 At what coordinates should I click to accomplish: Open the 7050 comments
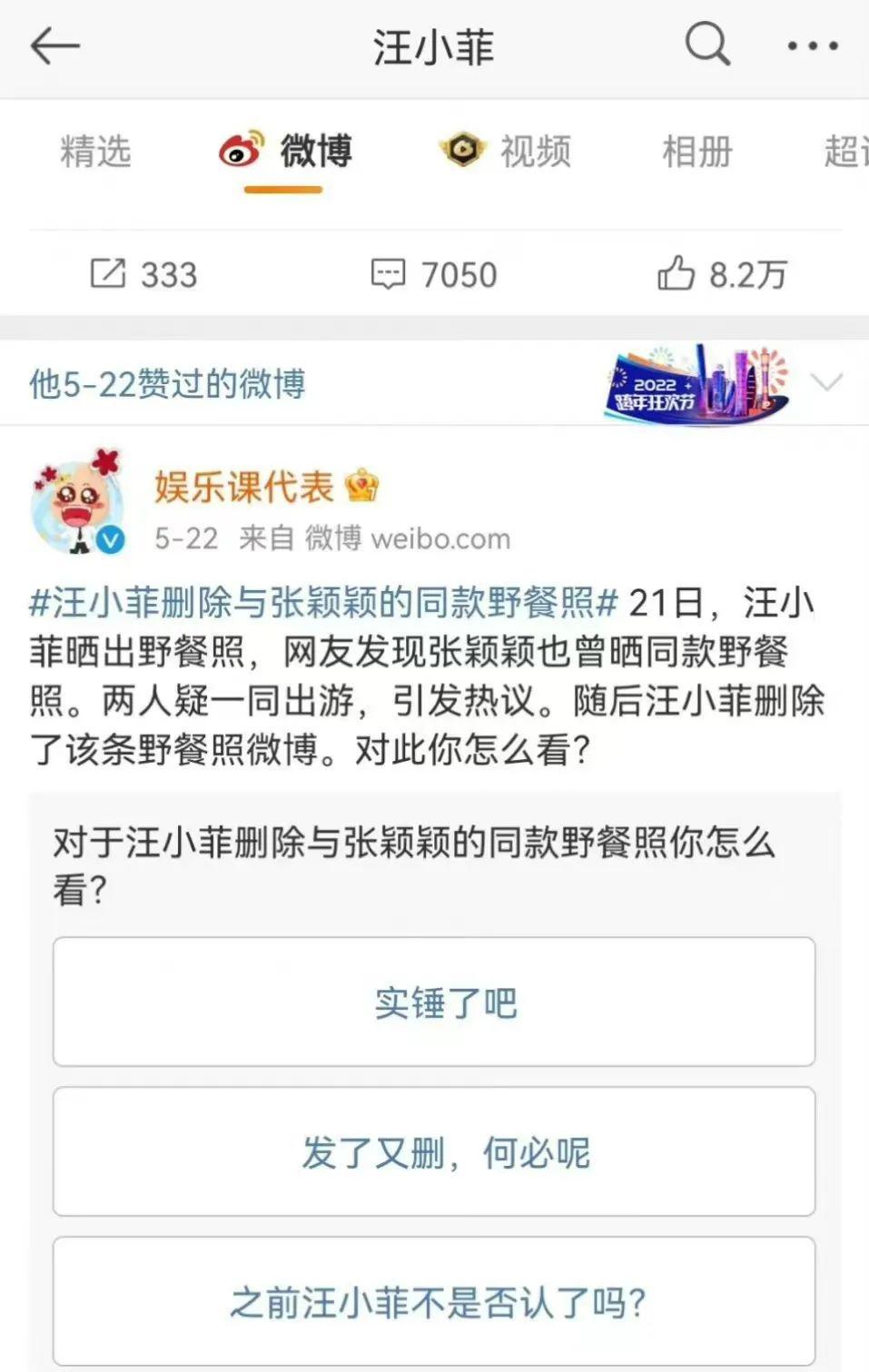coord(434,274)
